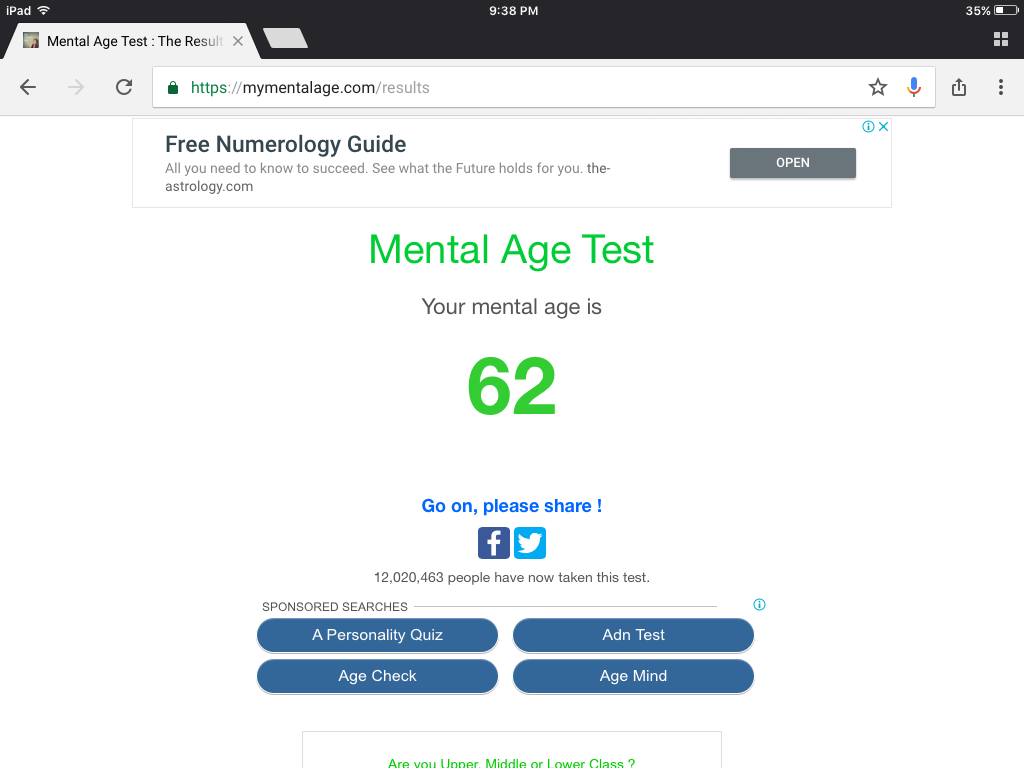Tap OPEN on the Numerology Guide ad

[x=792, y=162]
